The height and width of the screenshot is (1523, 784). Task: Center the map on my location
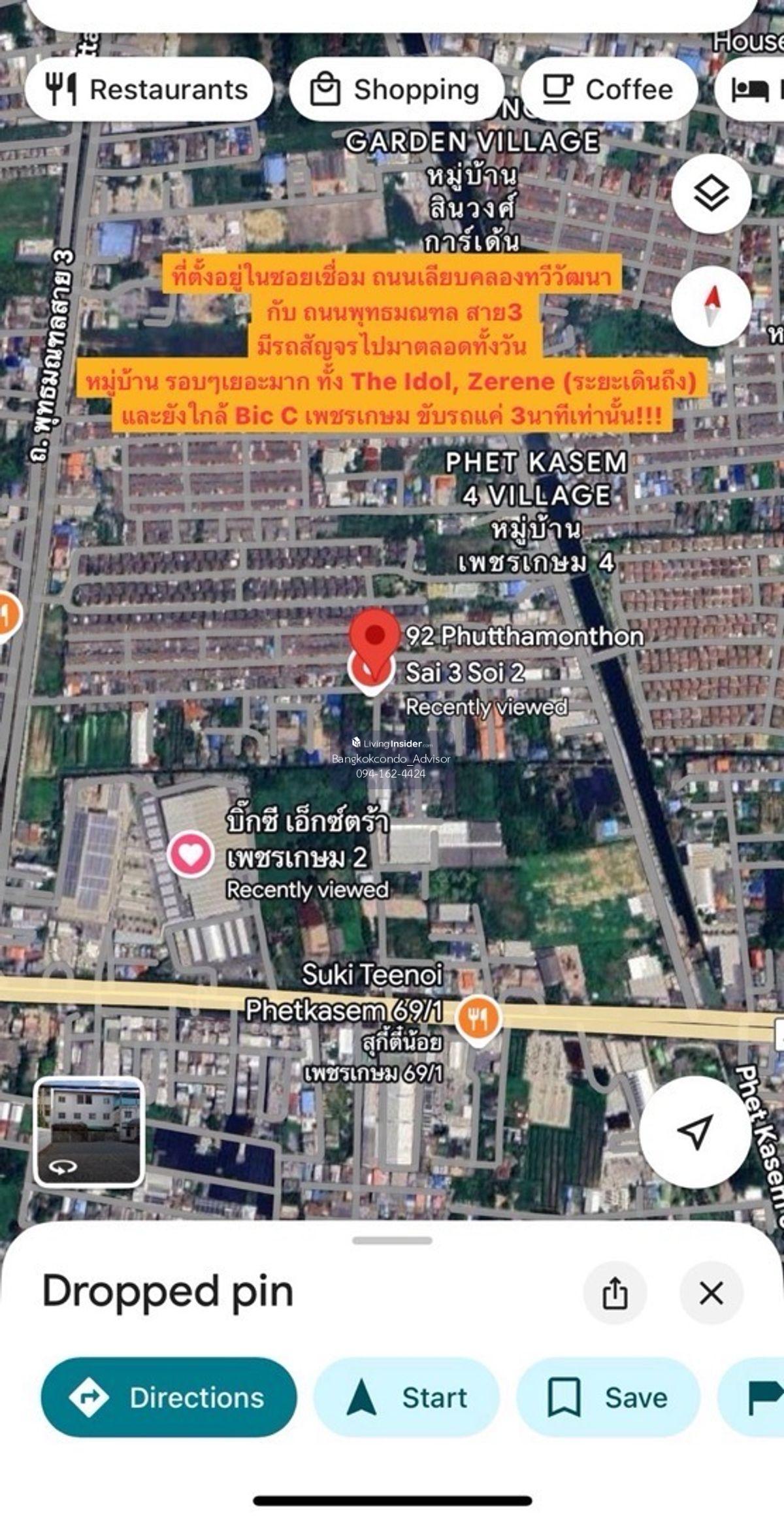694,1131
